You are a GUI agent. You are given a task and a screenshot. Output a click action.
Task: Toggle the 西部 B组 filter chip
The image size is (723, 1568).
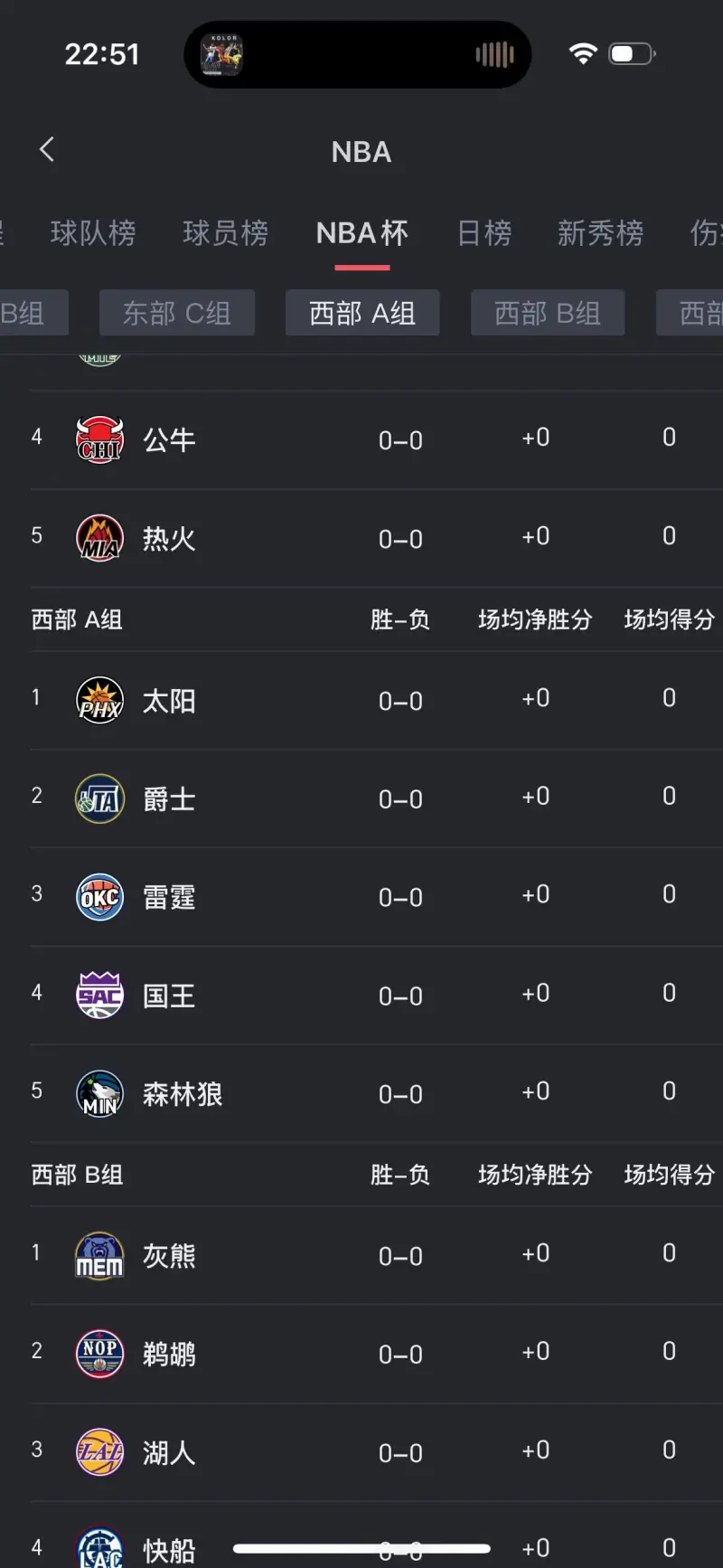548,312
